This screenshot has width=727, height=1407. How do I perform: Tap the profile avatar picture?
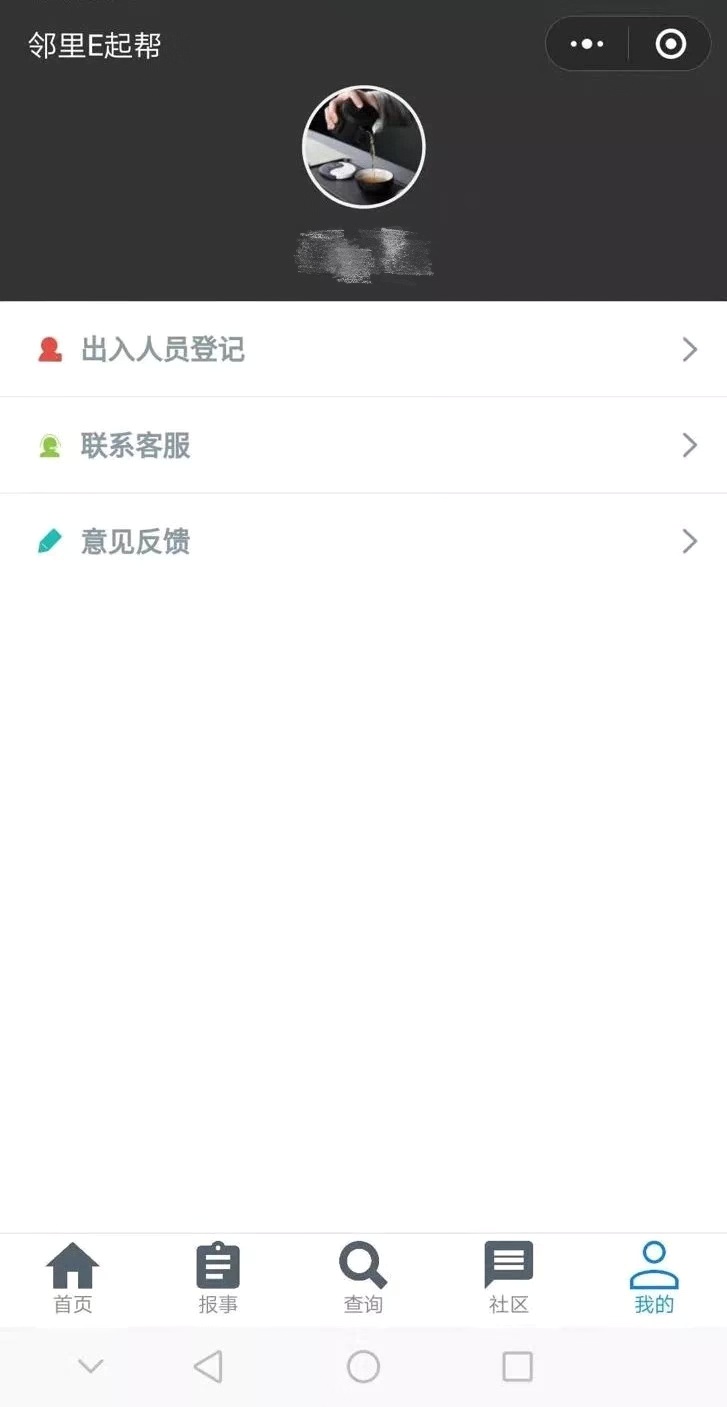364,147
